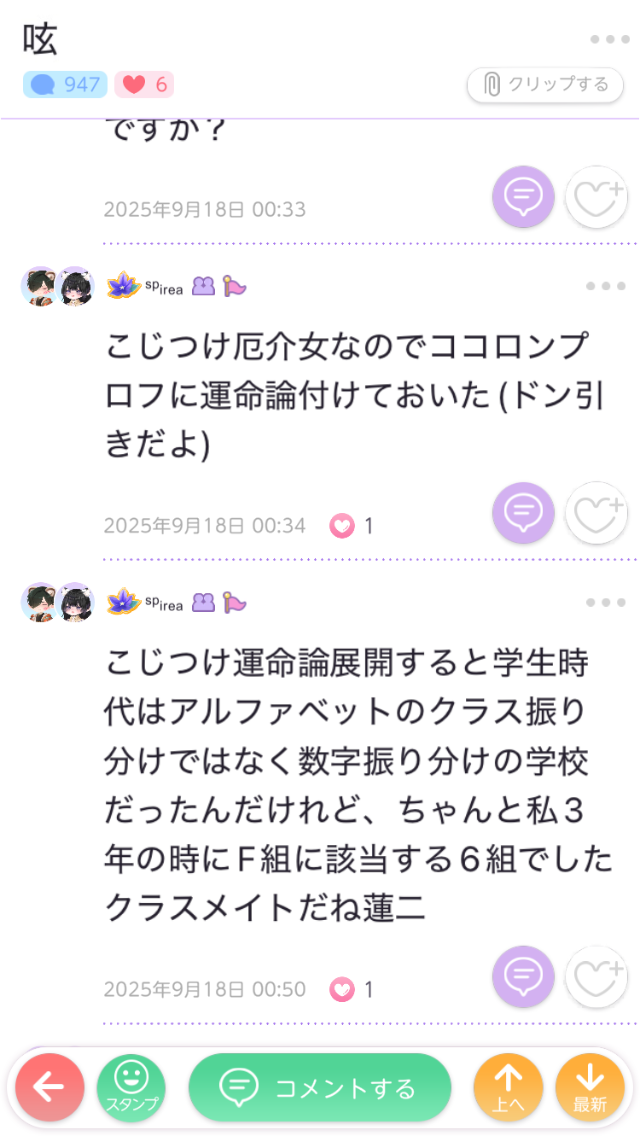The image size is (640, 1136).
Task: Jump to top with 上へ
Action: click(508, 1087)
